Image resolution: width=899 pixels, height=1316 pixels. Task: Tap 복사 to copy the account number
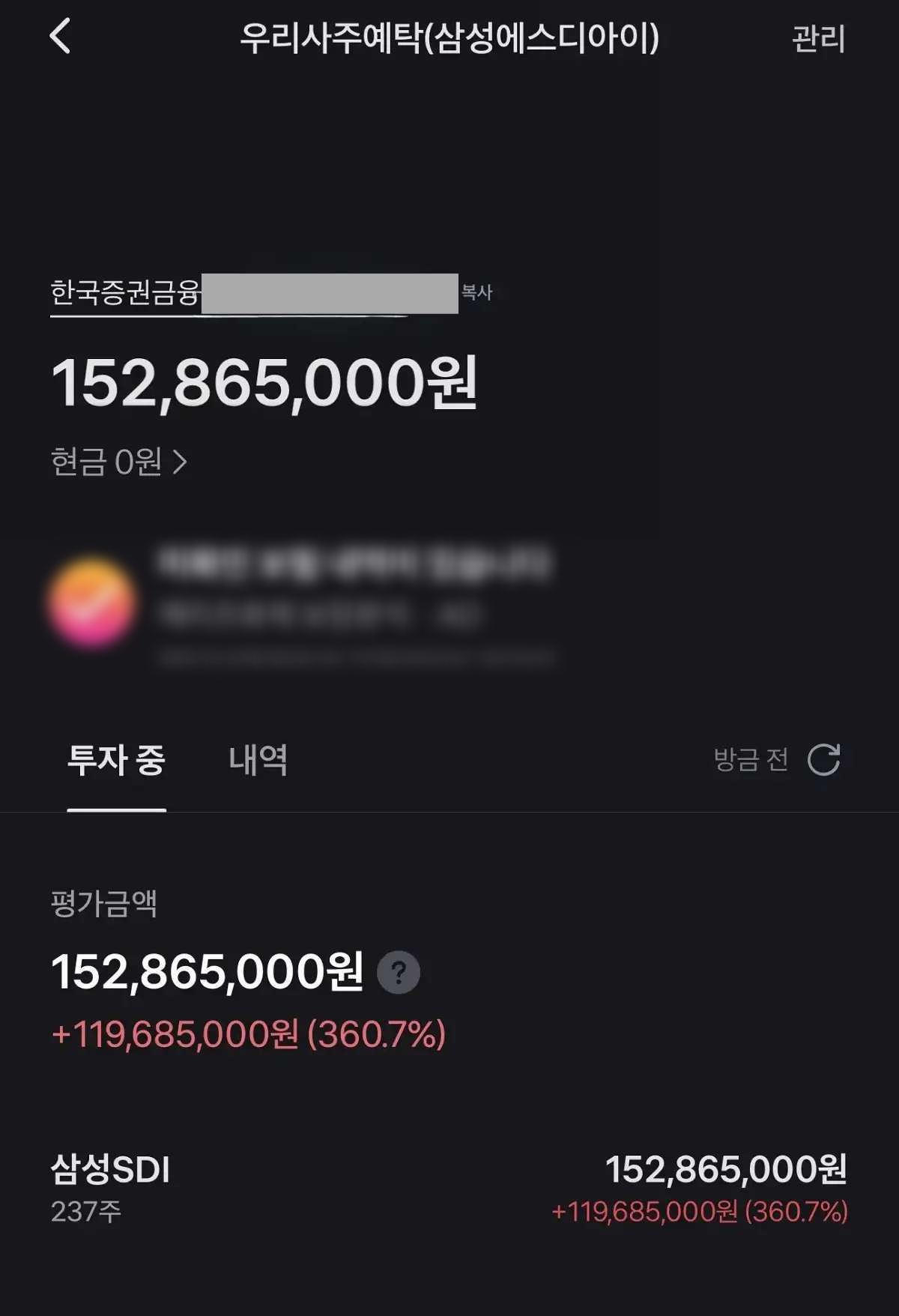coord(477,292)
